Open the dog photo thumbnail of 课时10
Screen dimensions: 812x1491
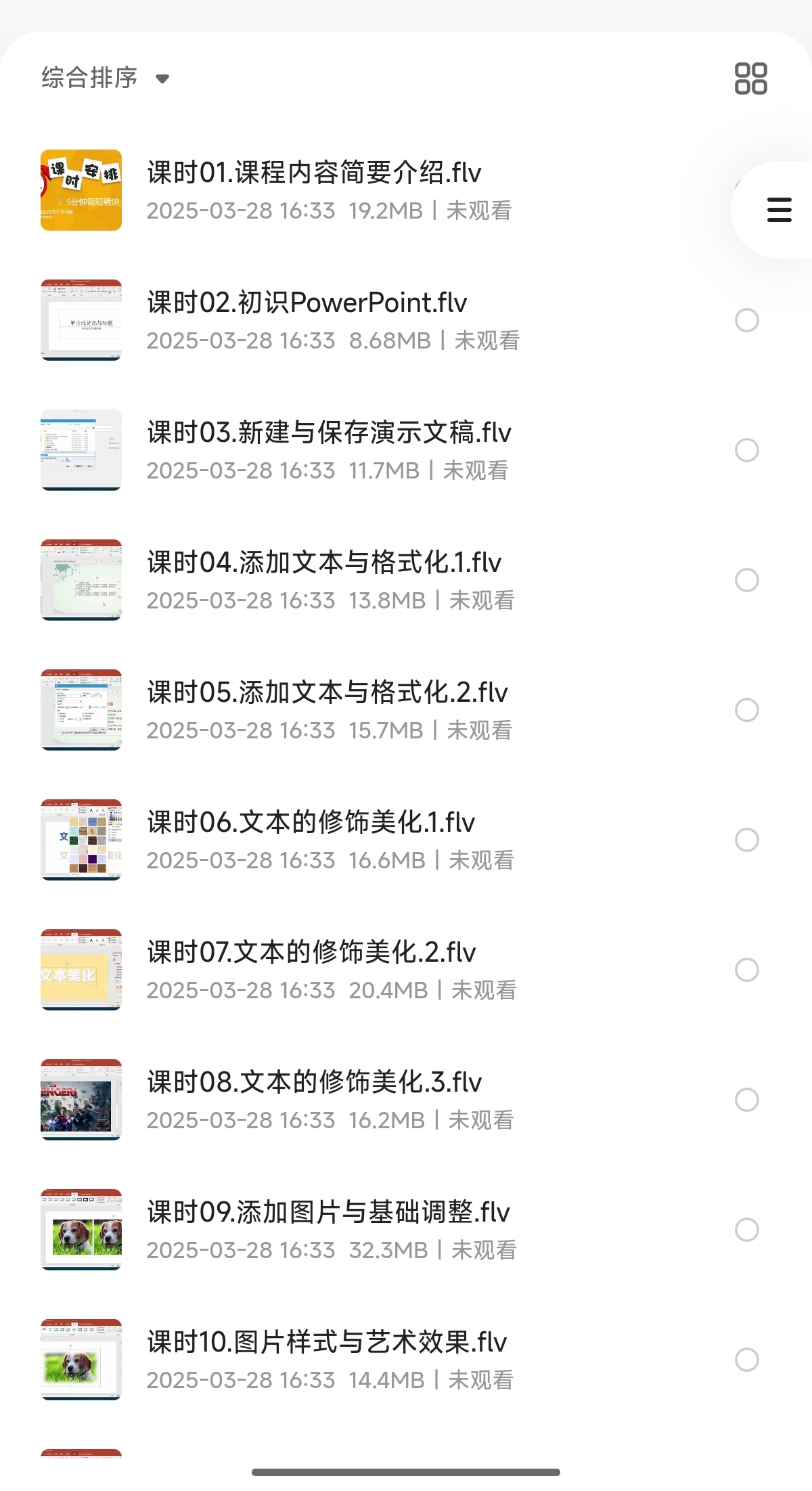[x=81, y=1358]
